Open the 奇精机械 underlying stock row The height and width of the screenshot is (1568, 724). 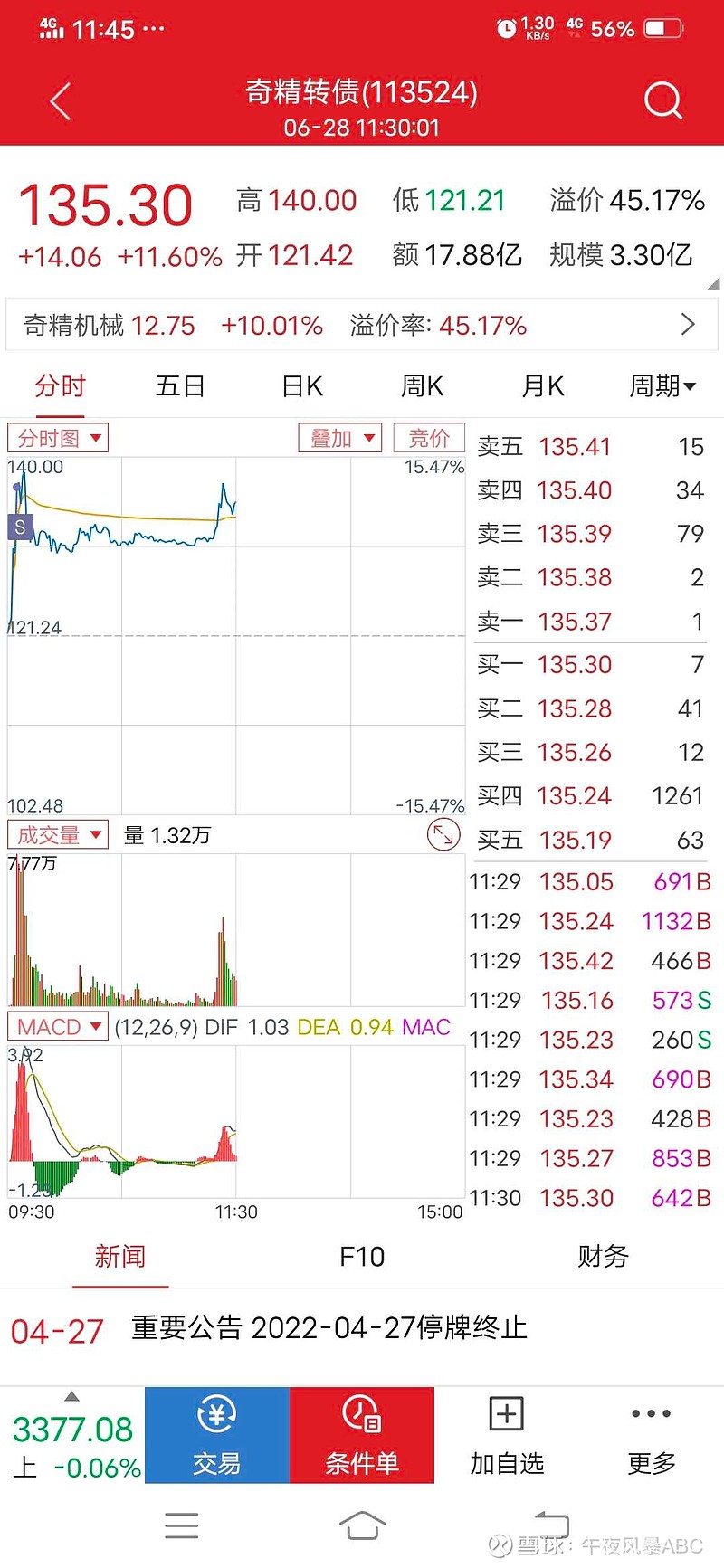(362, 325)
